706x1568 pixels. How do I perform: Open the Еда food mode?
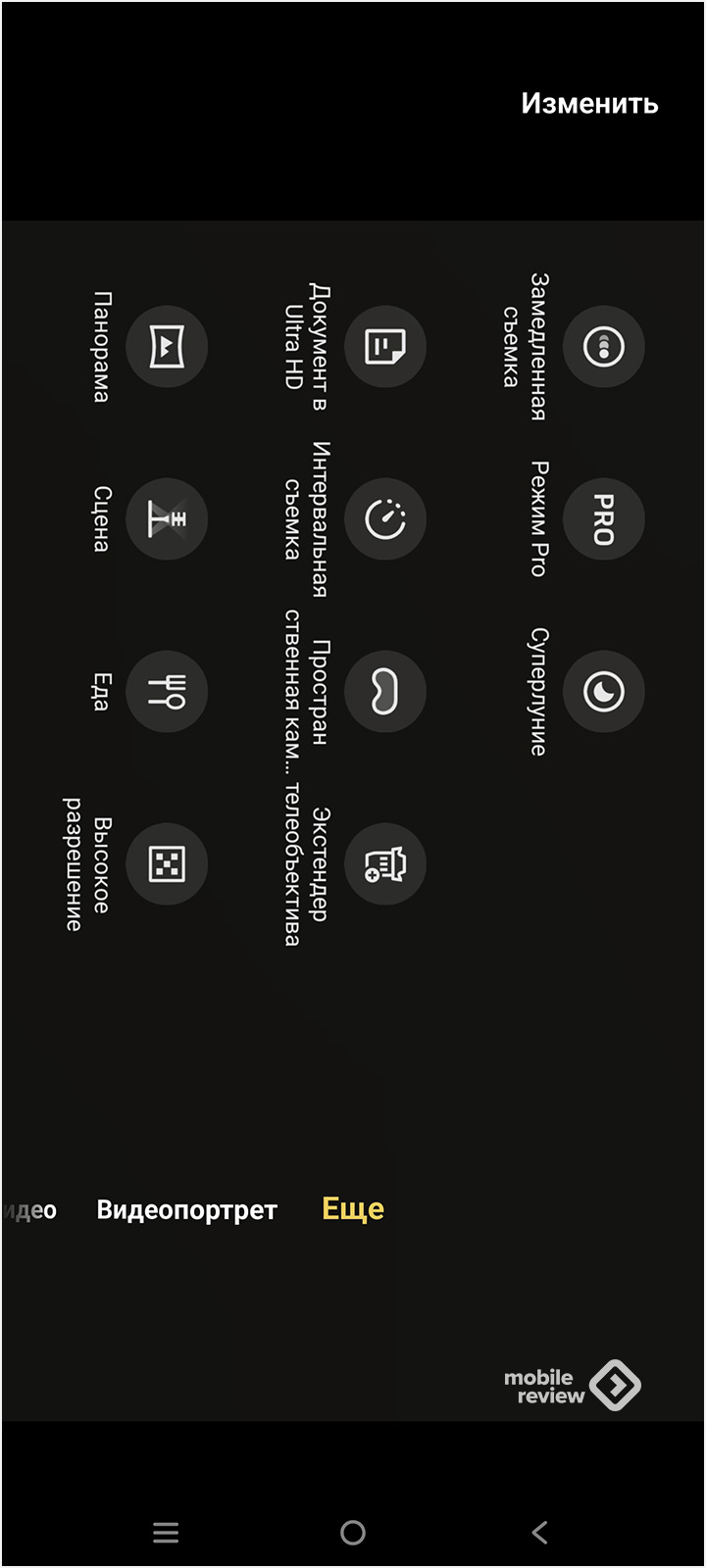pos(167,692)
